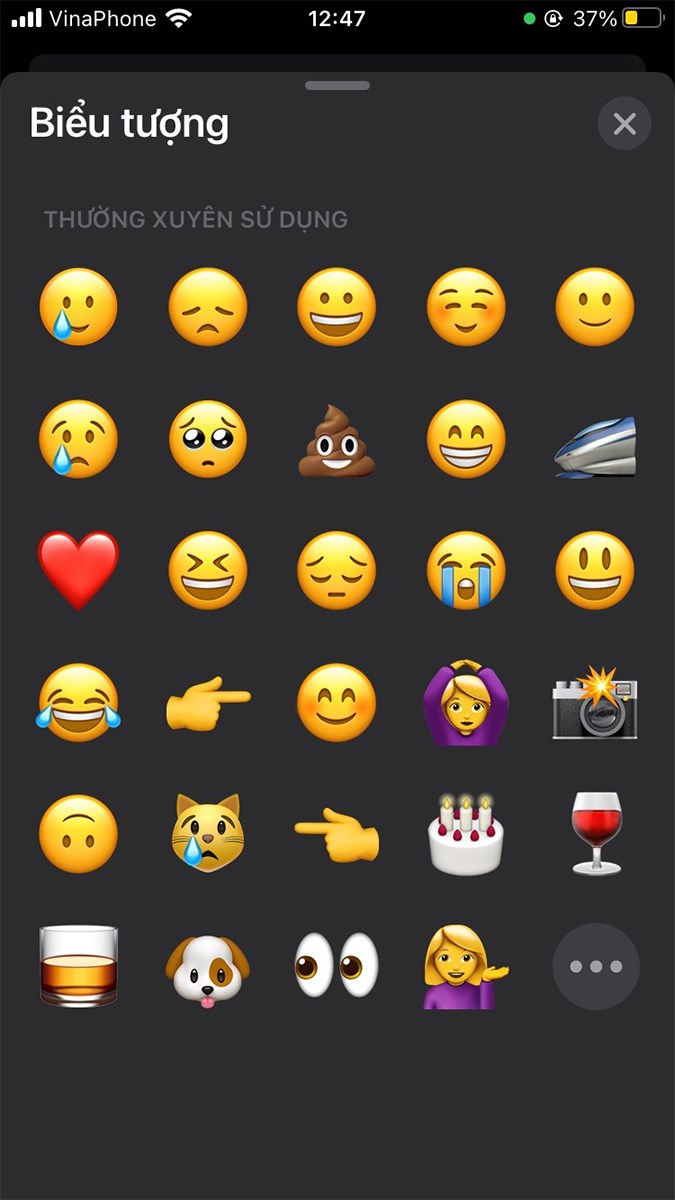Viewport: 675px width, 1200px height.
Task: Close the Biểu tượng emoji panel
Action: point(624,124)
